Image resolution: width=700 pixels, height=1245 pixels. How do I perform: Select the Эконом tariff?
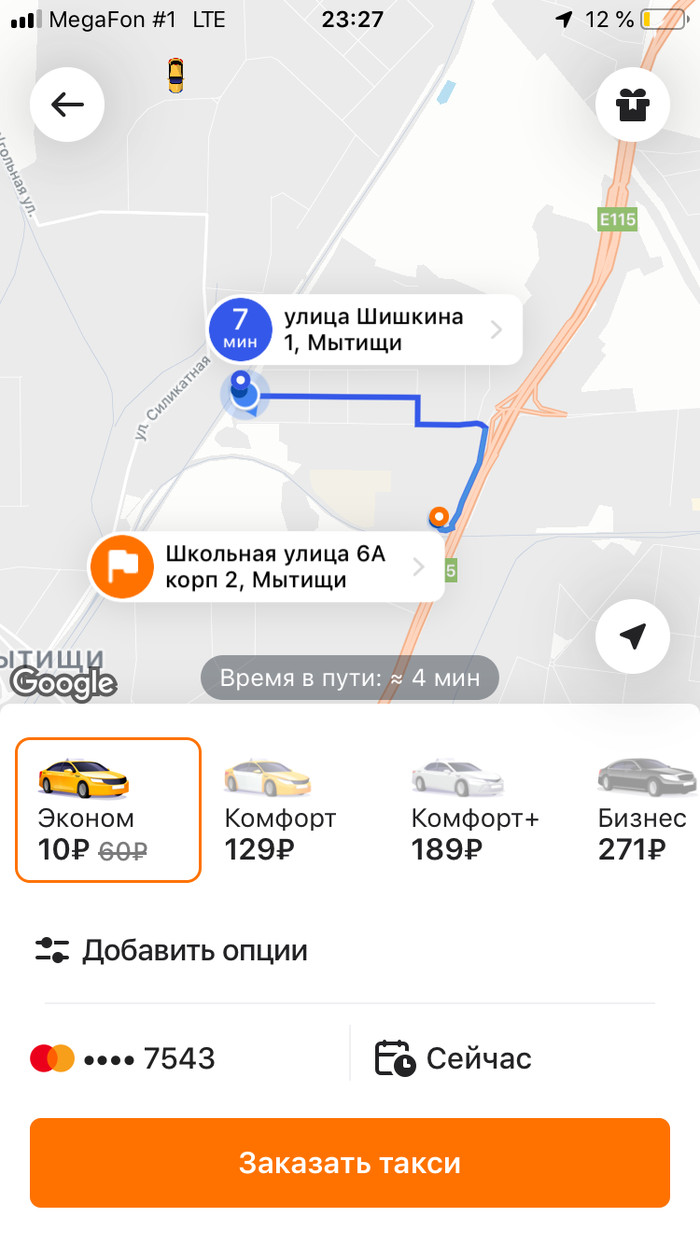(x=108, y=810)
